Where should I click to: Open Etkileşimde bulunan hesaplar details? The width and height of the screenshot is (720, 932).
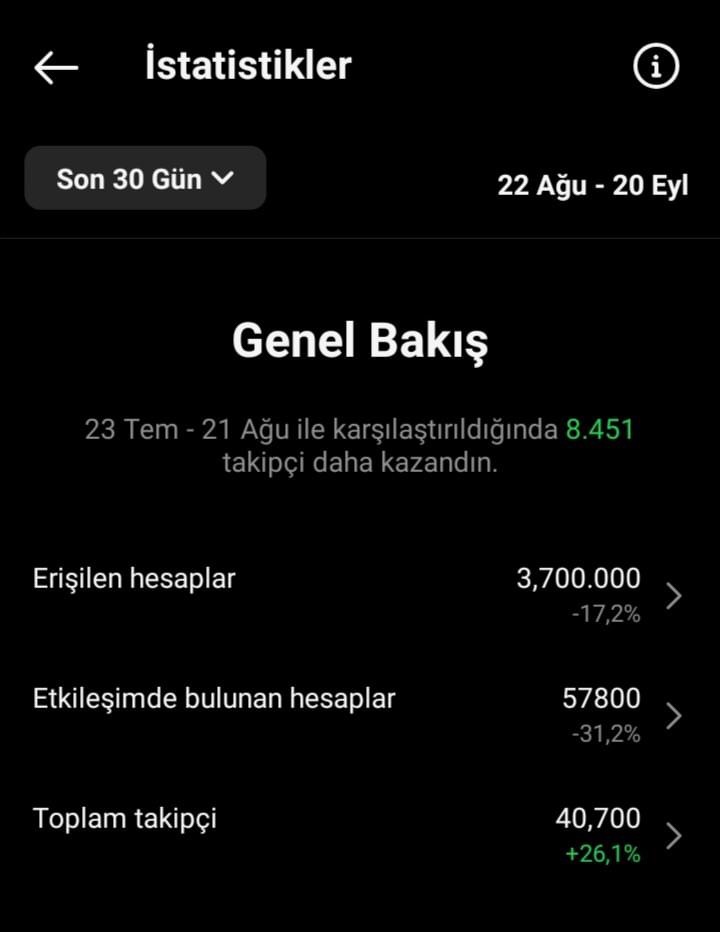pyautogui.click(x=360, y=715)
